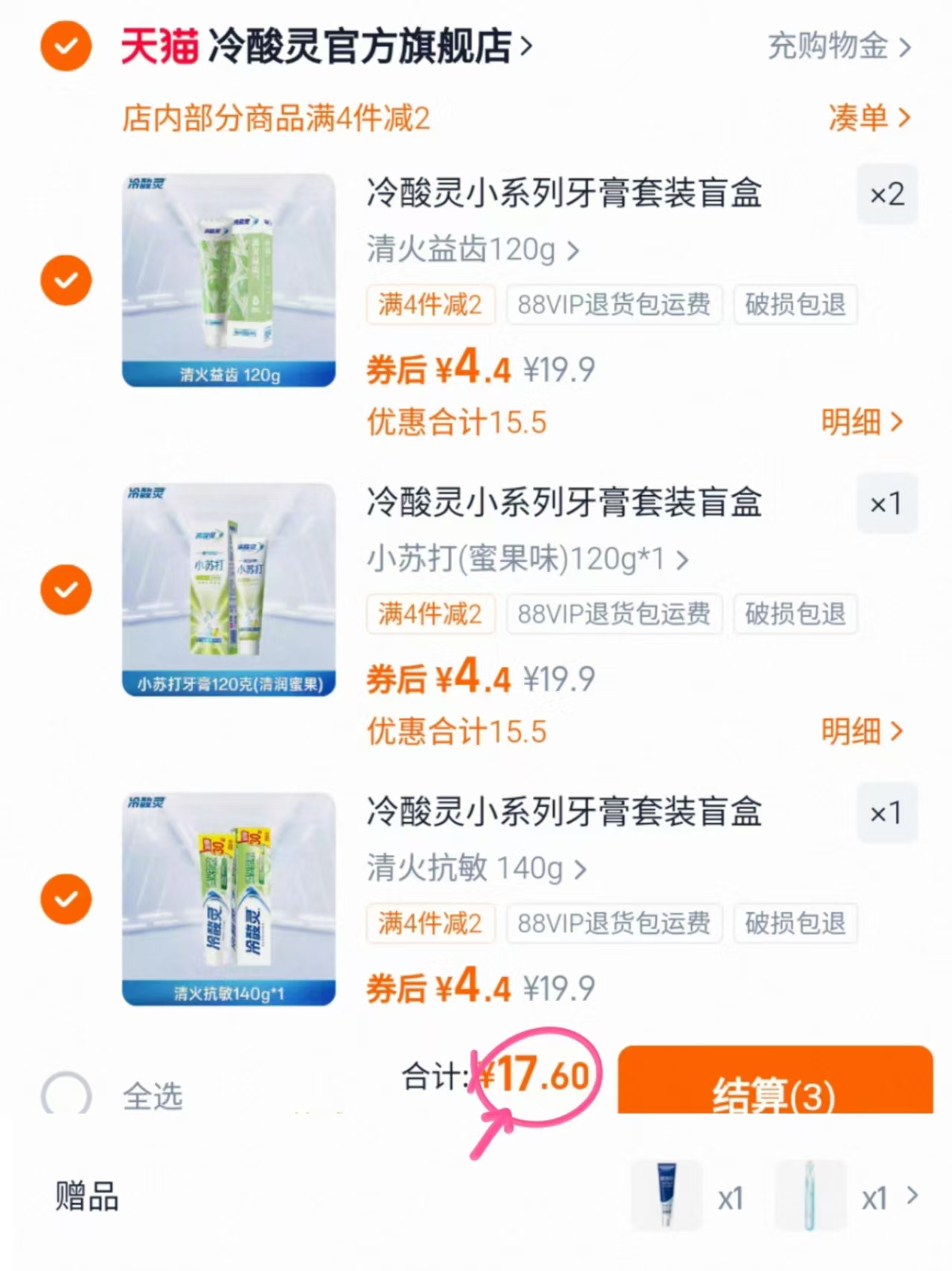Open the 充购物金 page

point(829,46)
